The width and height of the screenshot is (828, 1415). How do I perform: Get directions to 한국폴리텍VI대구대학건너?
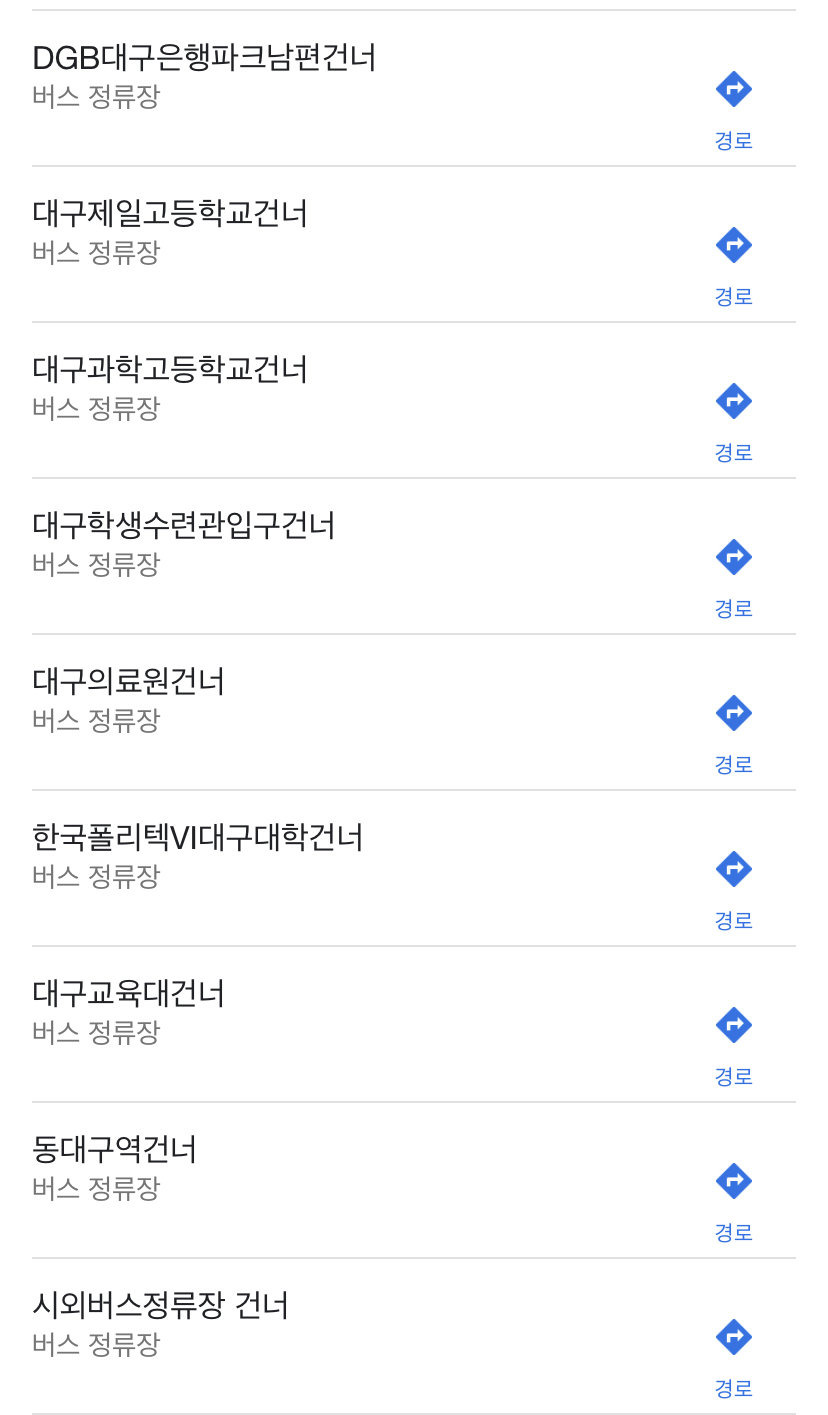click(x=733, y=870)
